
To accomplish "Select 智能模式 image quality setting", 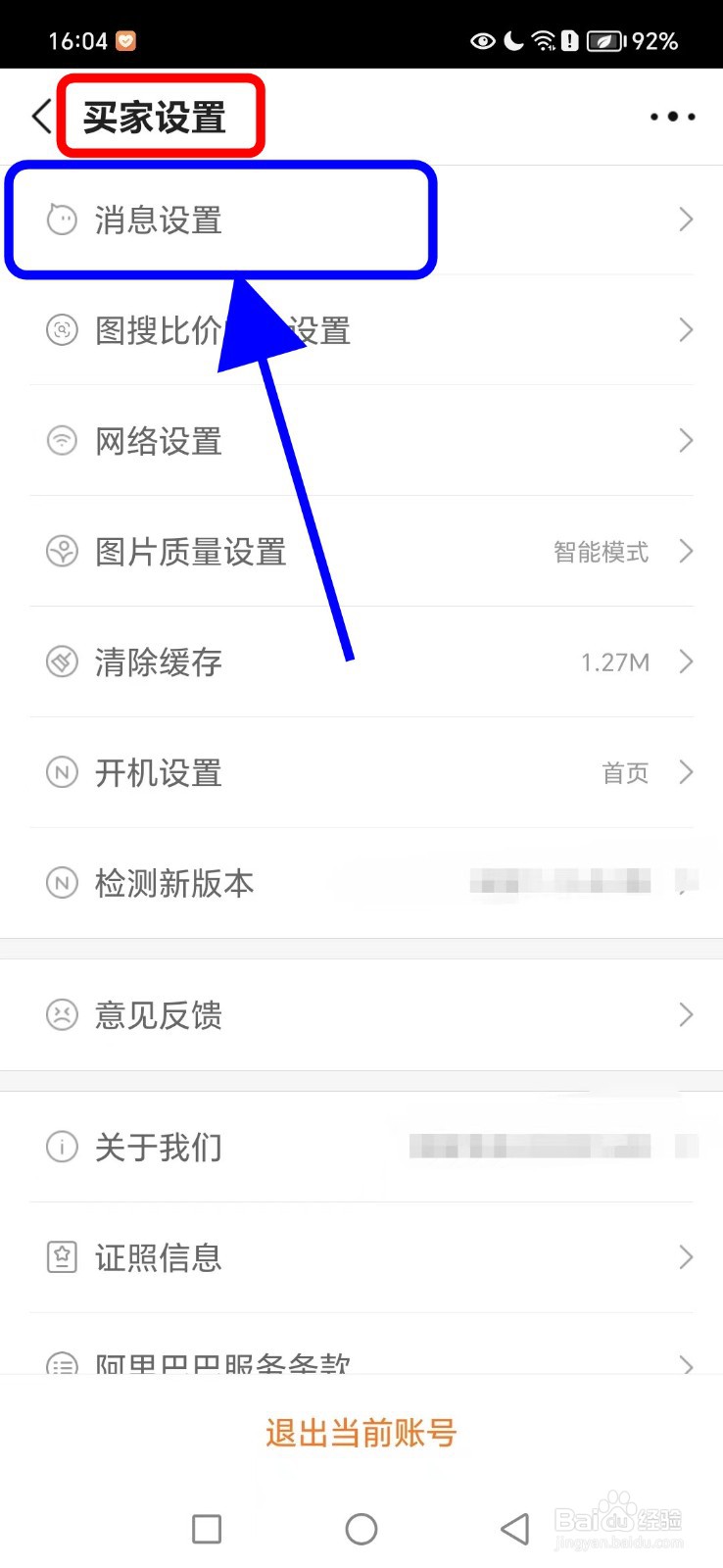I will tap(602, 552).
